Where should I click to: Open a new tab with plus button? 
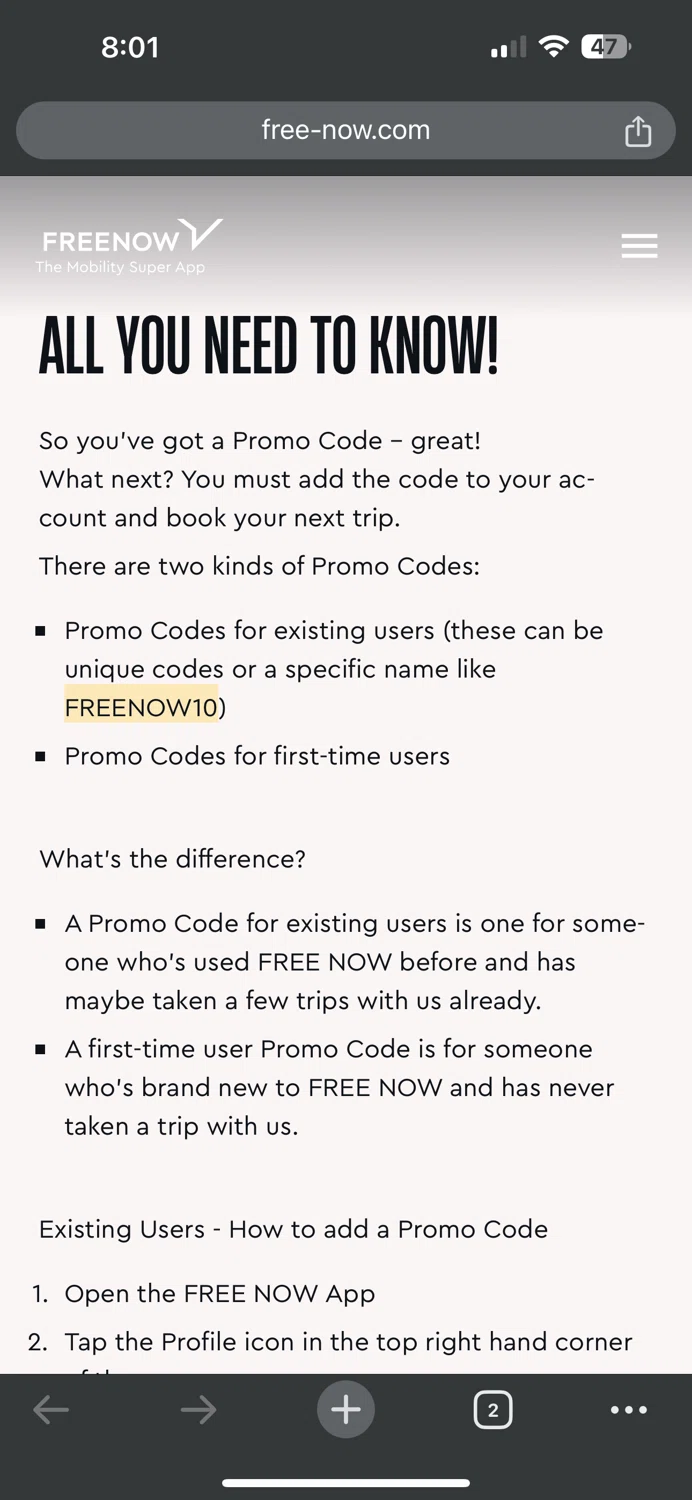(x=346, y=1410)
